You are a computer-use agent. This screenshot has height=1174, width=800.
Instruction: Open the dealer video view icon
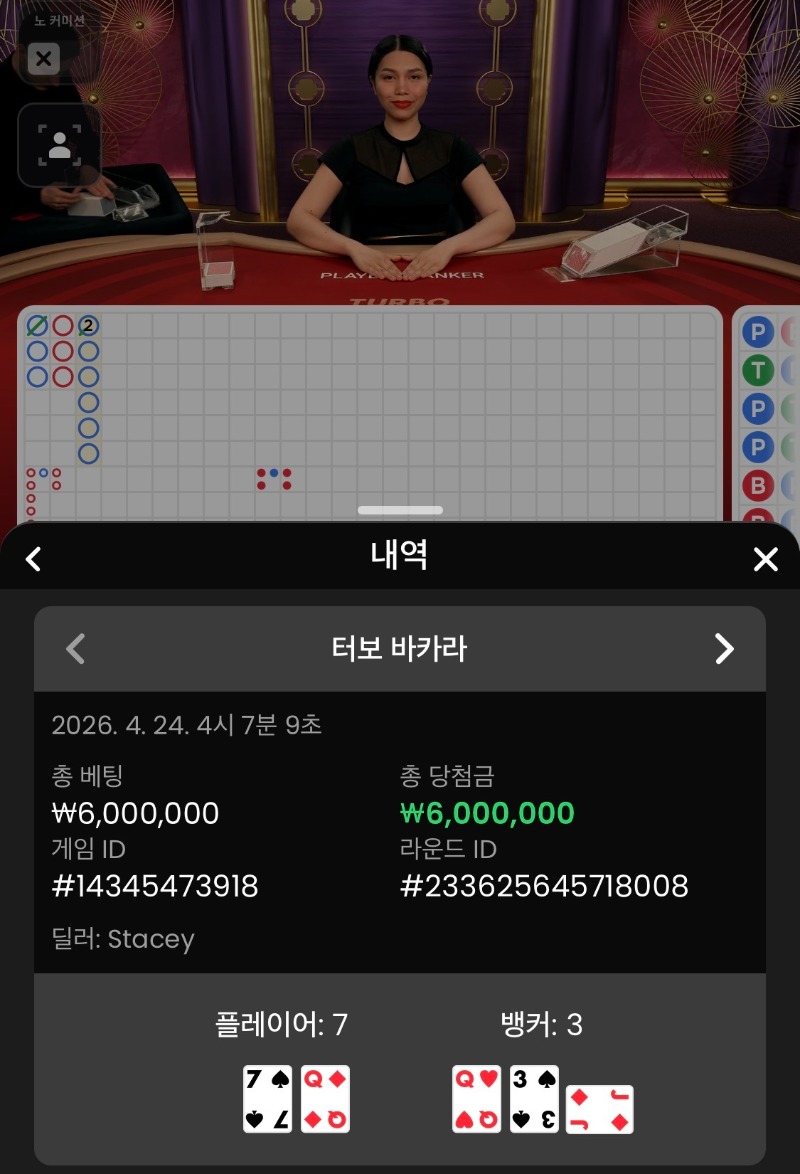[59, 145]
